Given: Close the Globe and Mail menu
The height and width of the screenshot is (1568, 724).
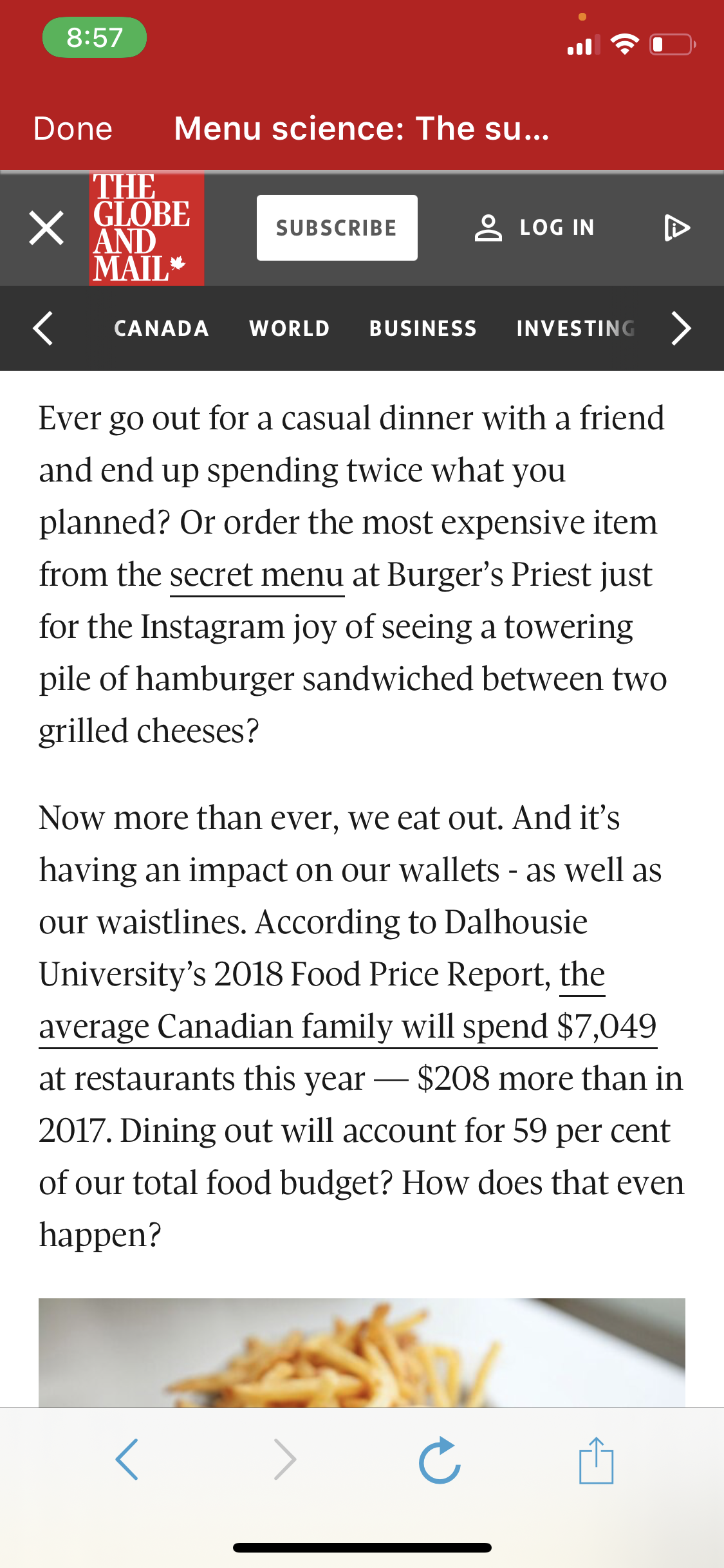Looking at the screenshot, I should click(46, 228).
